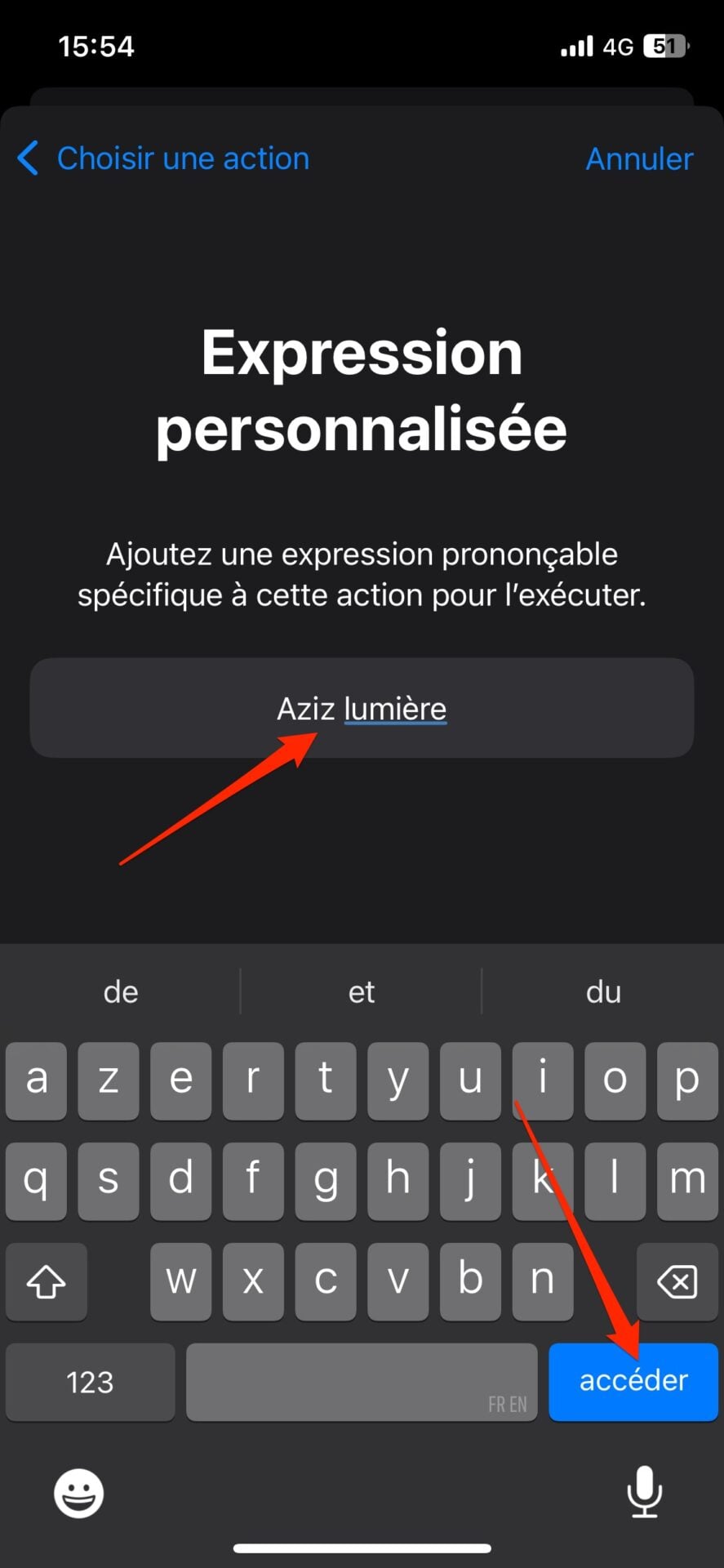Start dictation with the microphone
Viewport: 724px width, 1568px height.
644,1492
